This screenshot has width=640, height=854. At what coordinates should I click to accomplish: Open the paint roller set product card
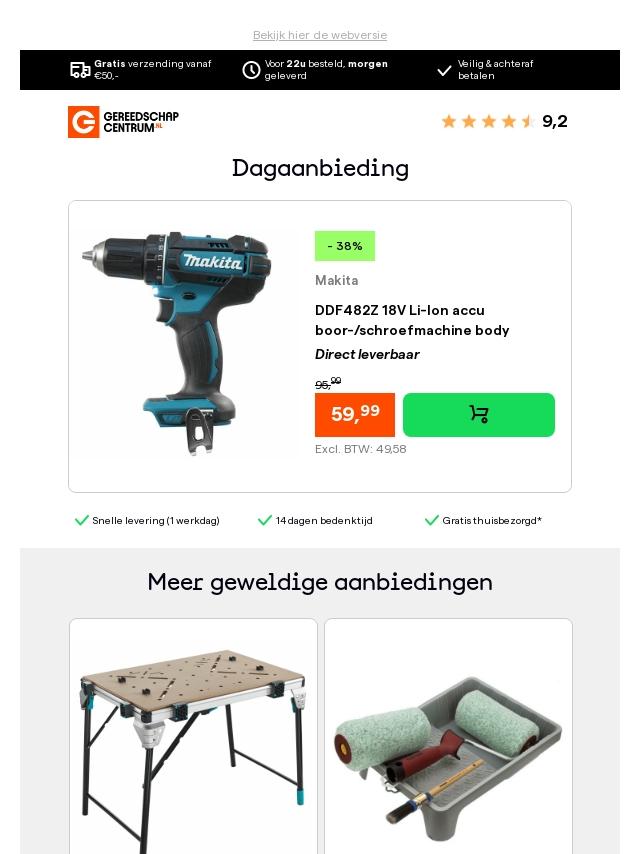(448, 740)
